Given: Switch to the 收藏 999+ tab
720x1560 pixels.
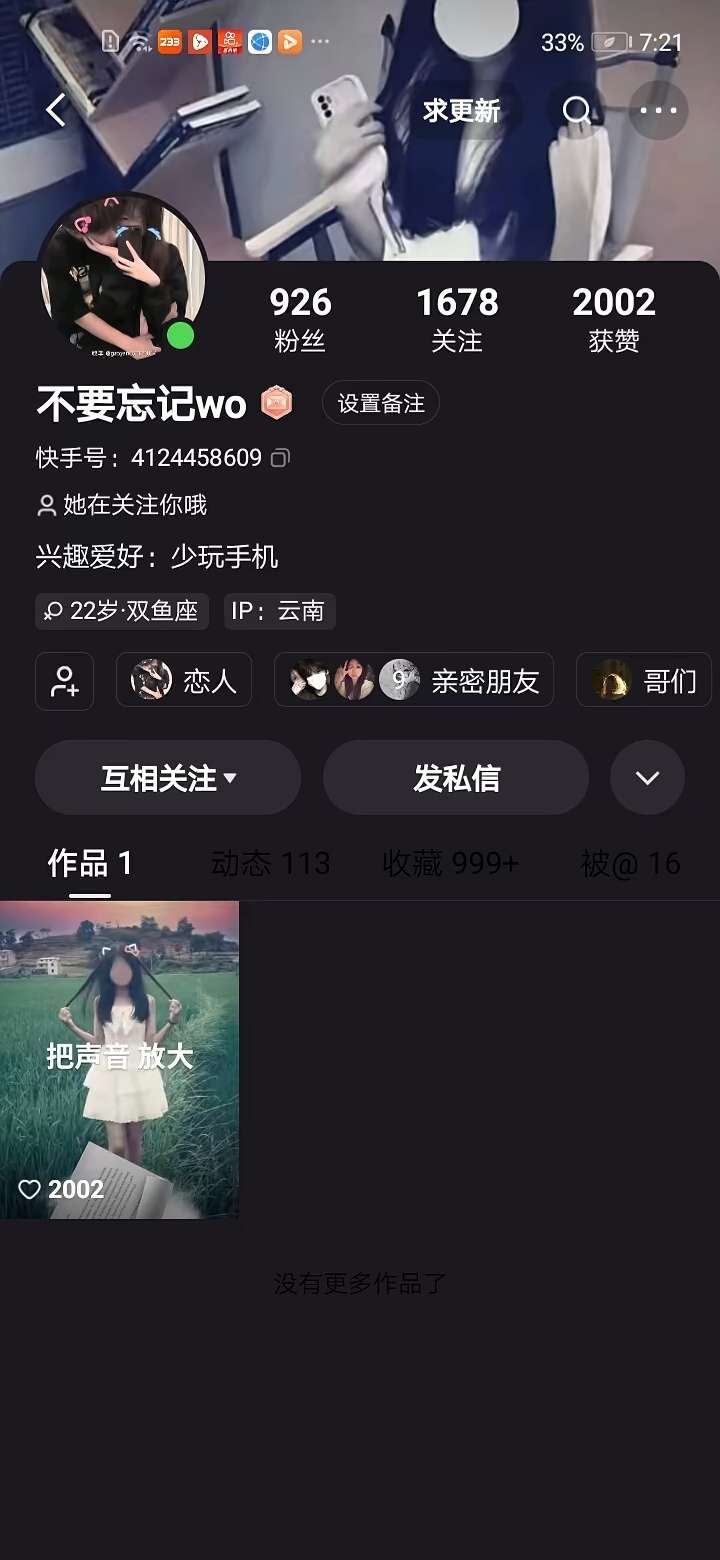Looking at the screenshot, I should (x=451, y=863).
